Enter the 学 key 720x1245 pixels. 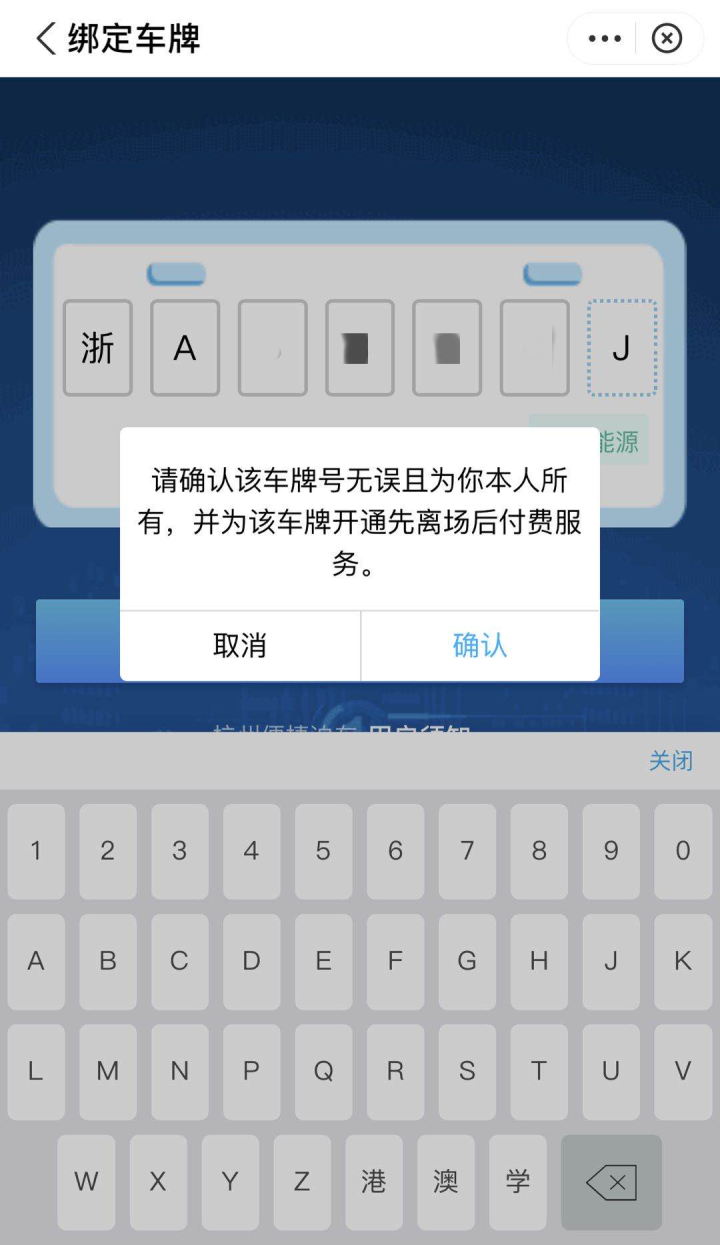tap(517, 1182)
